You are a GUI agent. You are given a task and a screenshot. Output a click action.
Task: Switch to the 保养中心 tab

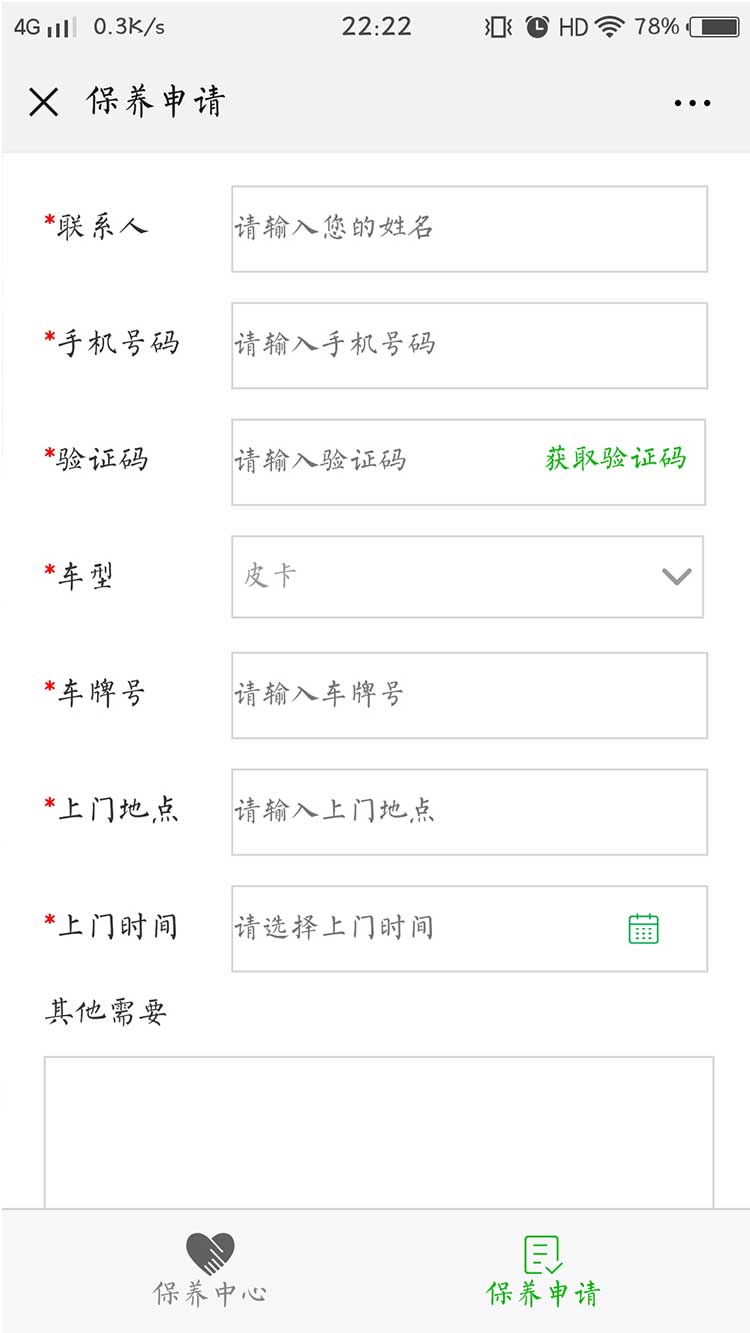tap(210, 1270)
